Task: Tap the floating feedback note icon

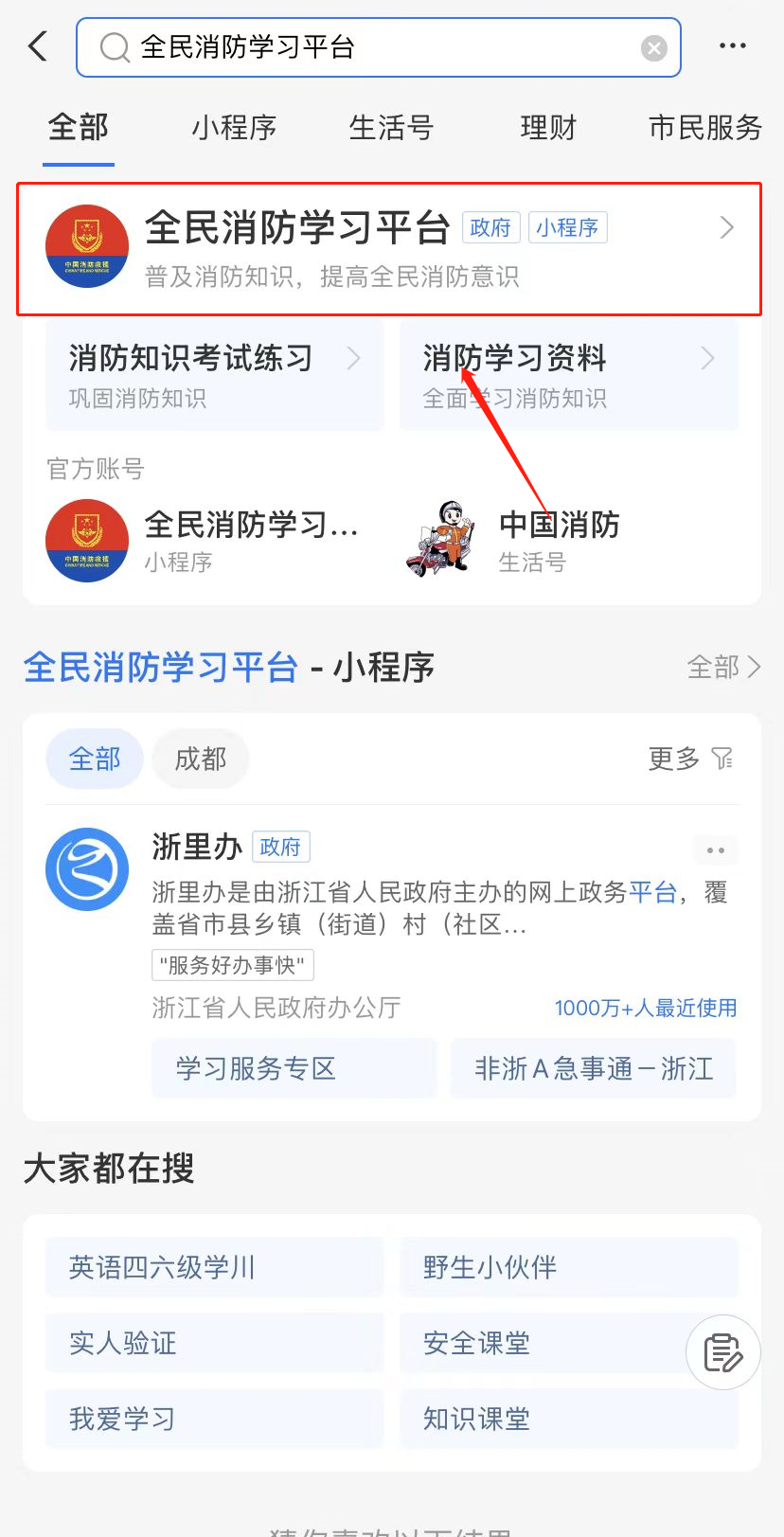Action: pos(723,1352)
